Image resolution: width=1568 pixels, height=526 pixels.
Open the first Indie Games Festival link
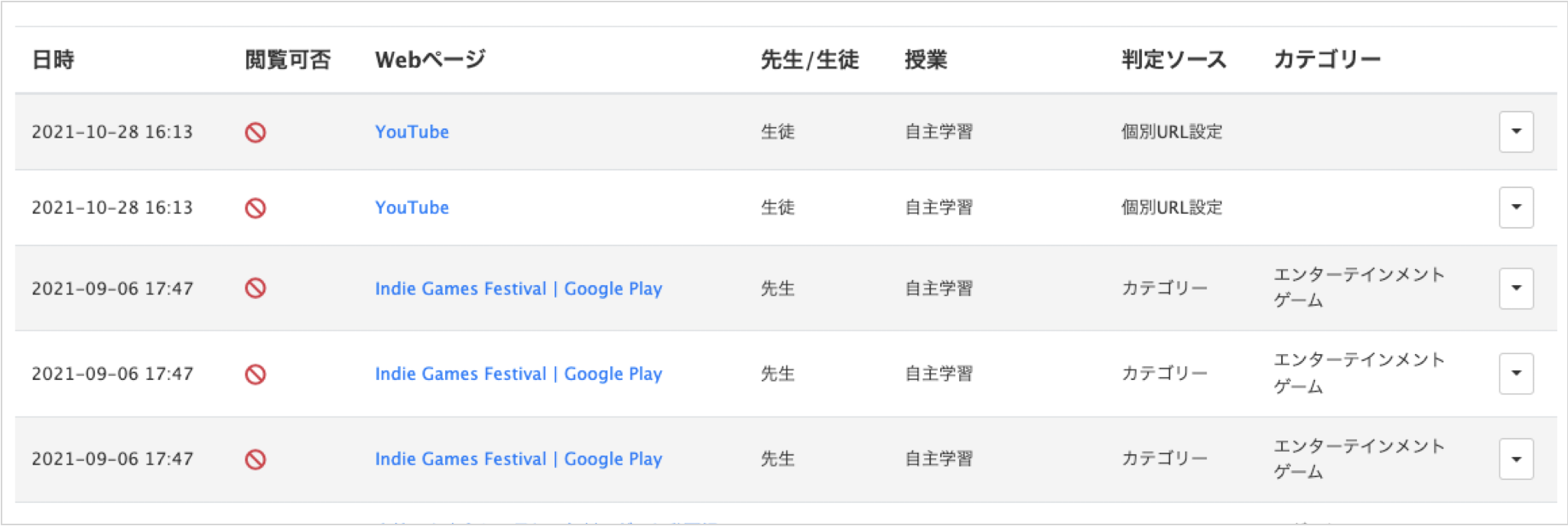pyautogui.click(x=518, y=288)
